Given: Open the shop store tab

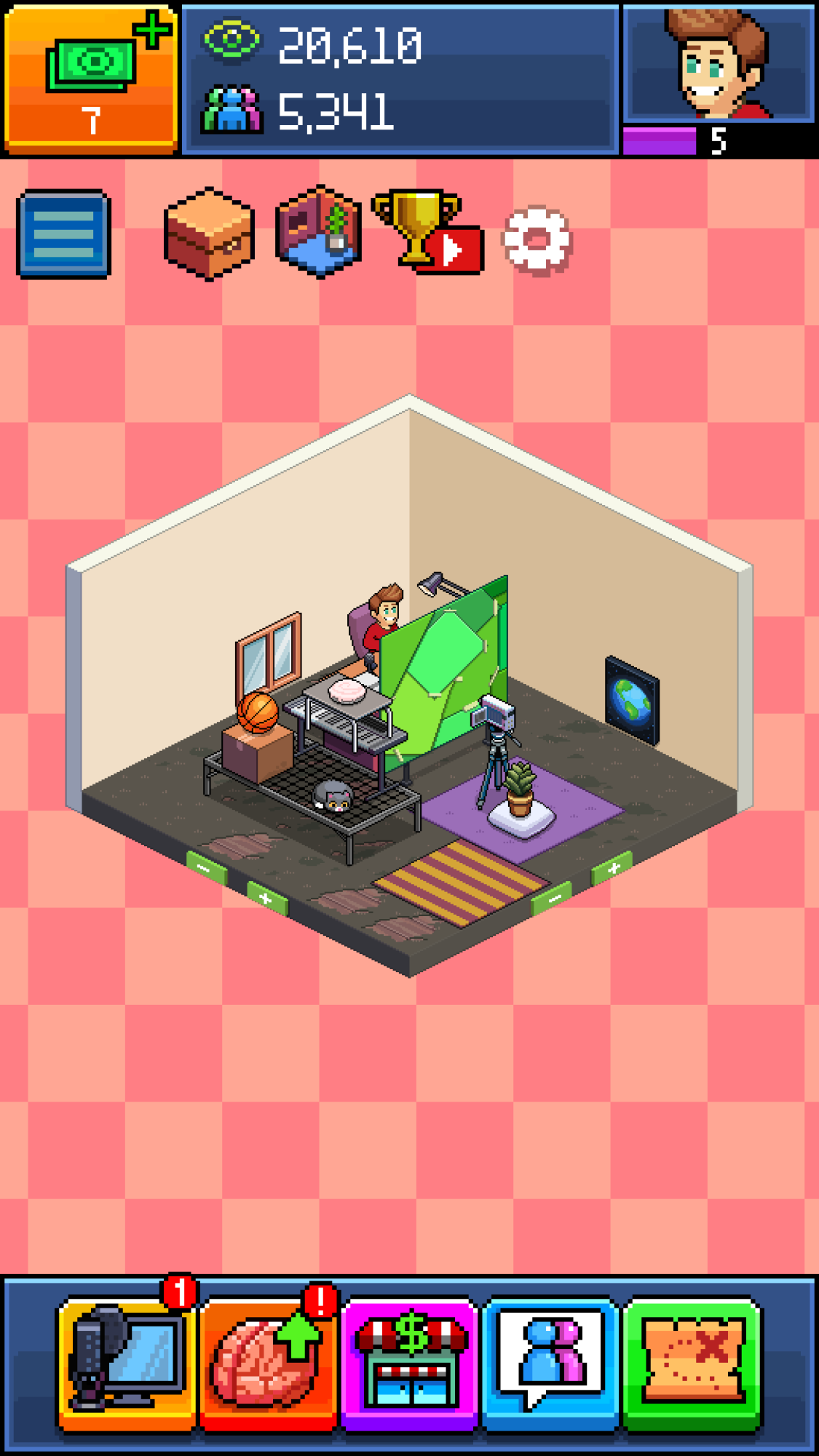Looking at the screenshot, I should pyautogui.click(x=409, y=1362).
